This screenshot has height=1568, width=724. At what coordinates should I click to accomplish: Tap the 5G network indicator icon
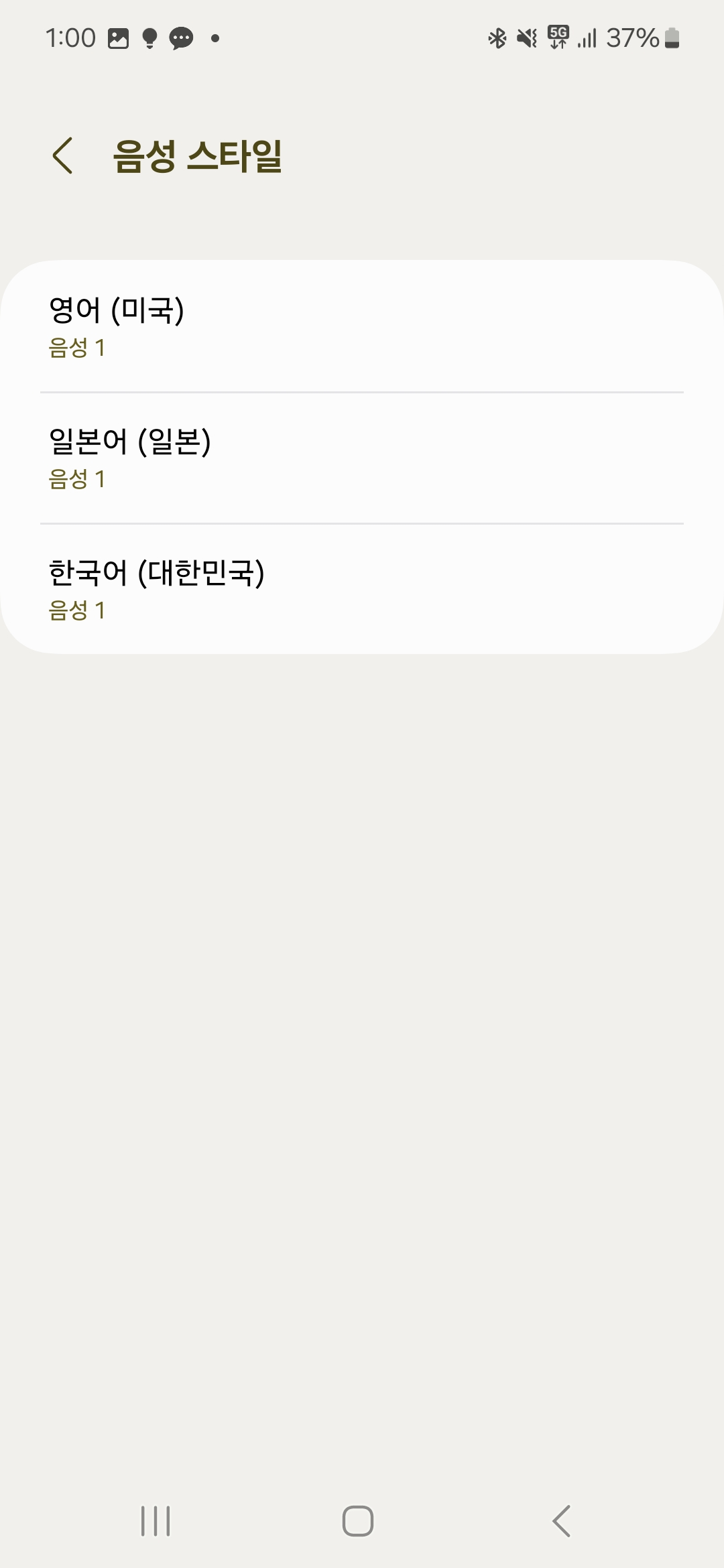coord(557,38)
